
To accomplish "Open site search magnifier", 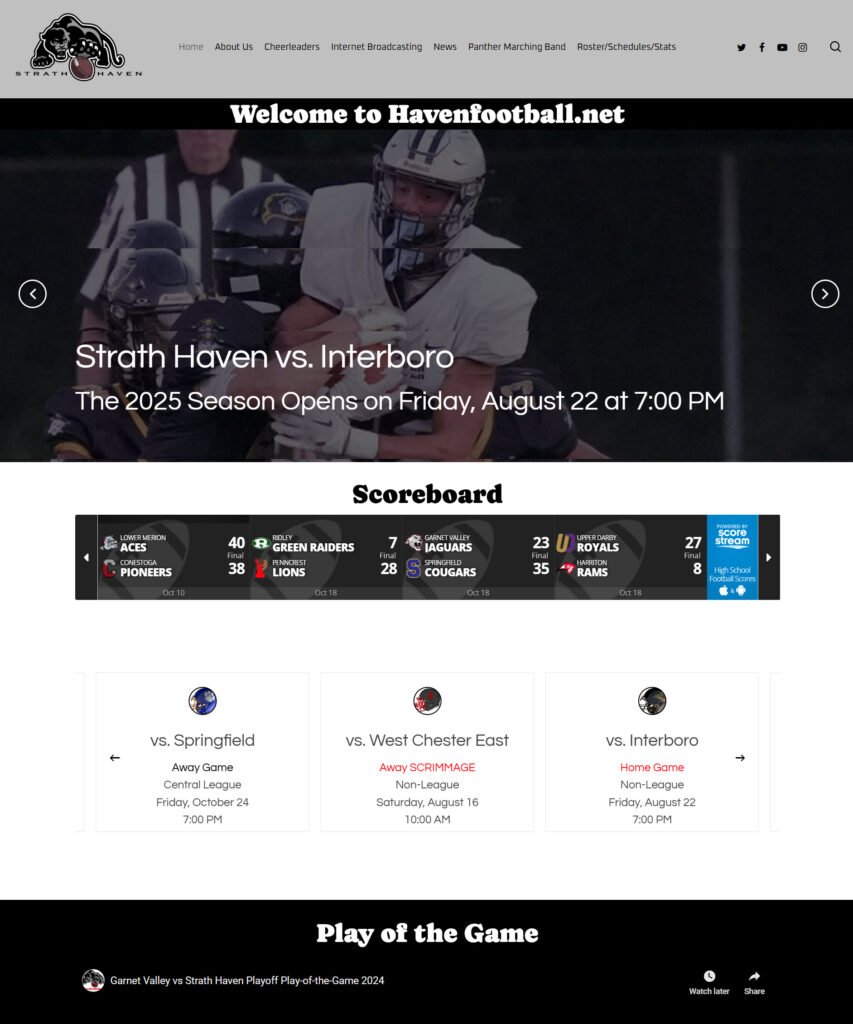I will click(835, 47).
